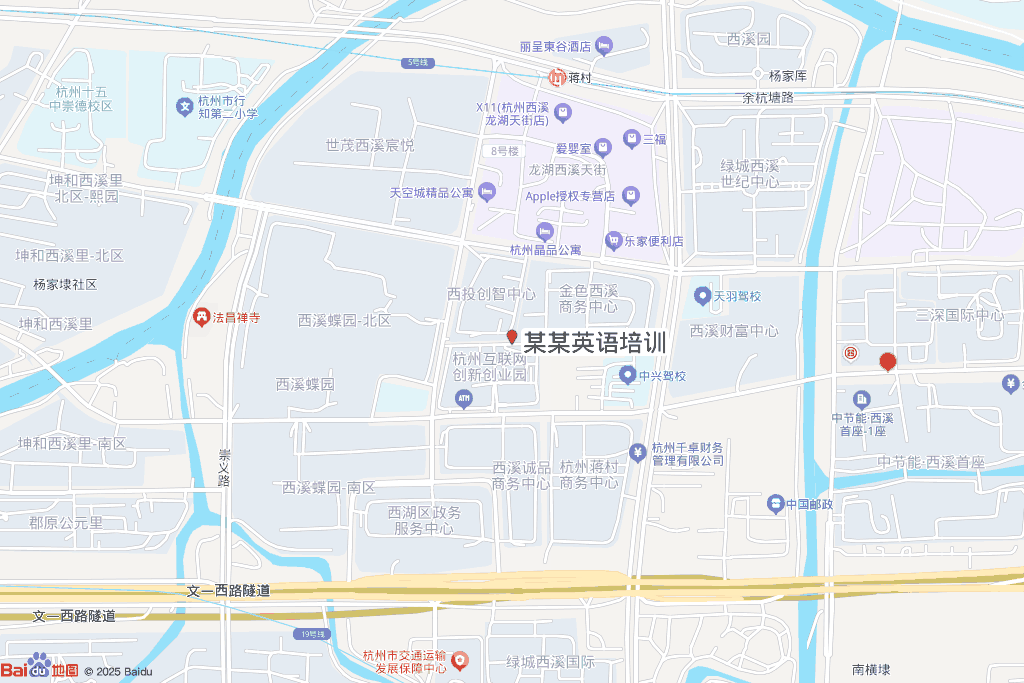Select the 乐家便利店 shop icon
Screen dimensions: 1024x683
[x=613, y=240]
